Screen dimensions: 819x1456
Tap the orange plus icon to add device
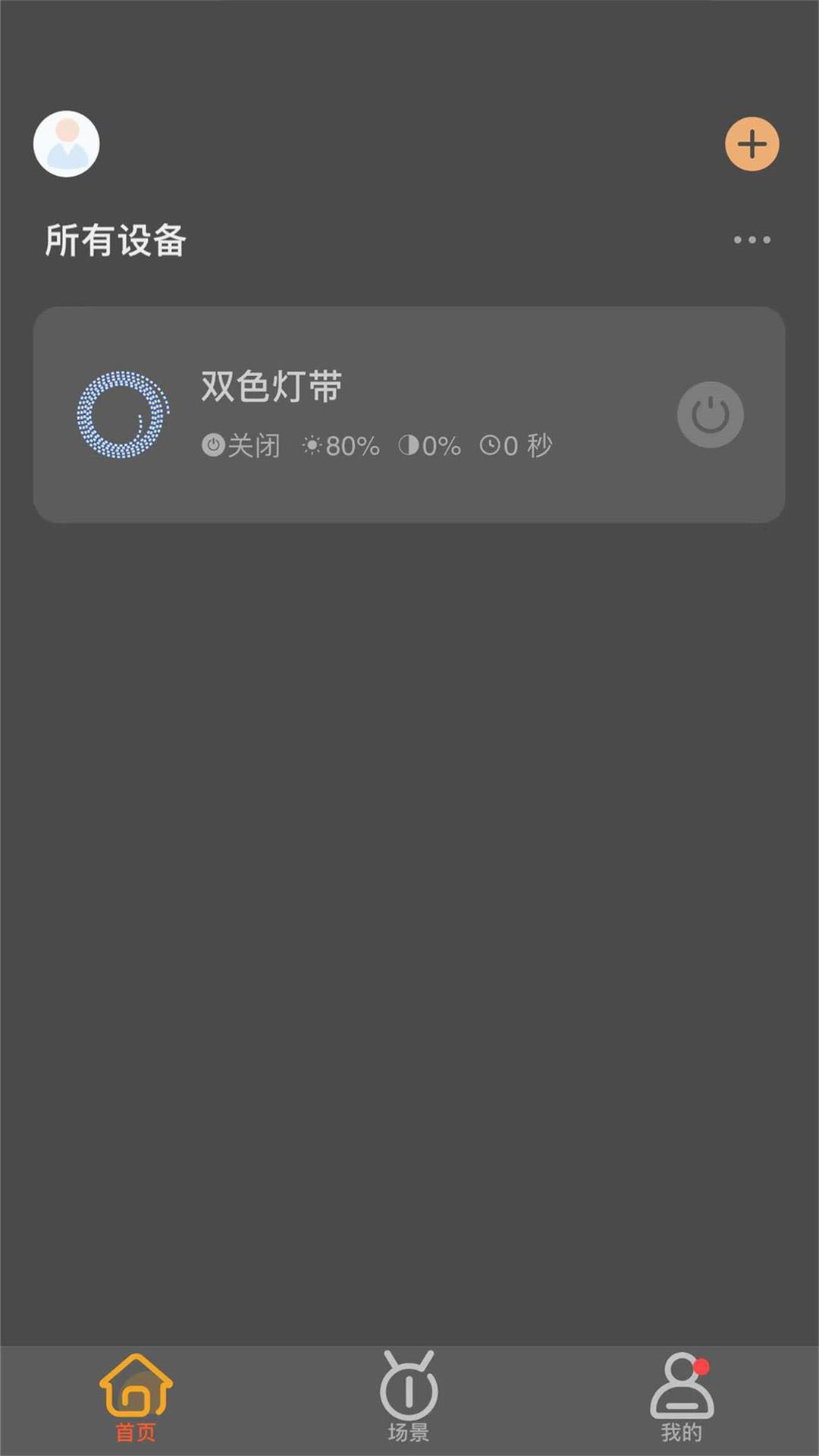(x=752, y=143)
